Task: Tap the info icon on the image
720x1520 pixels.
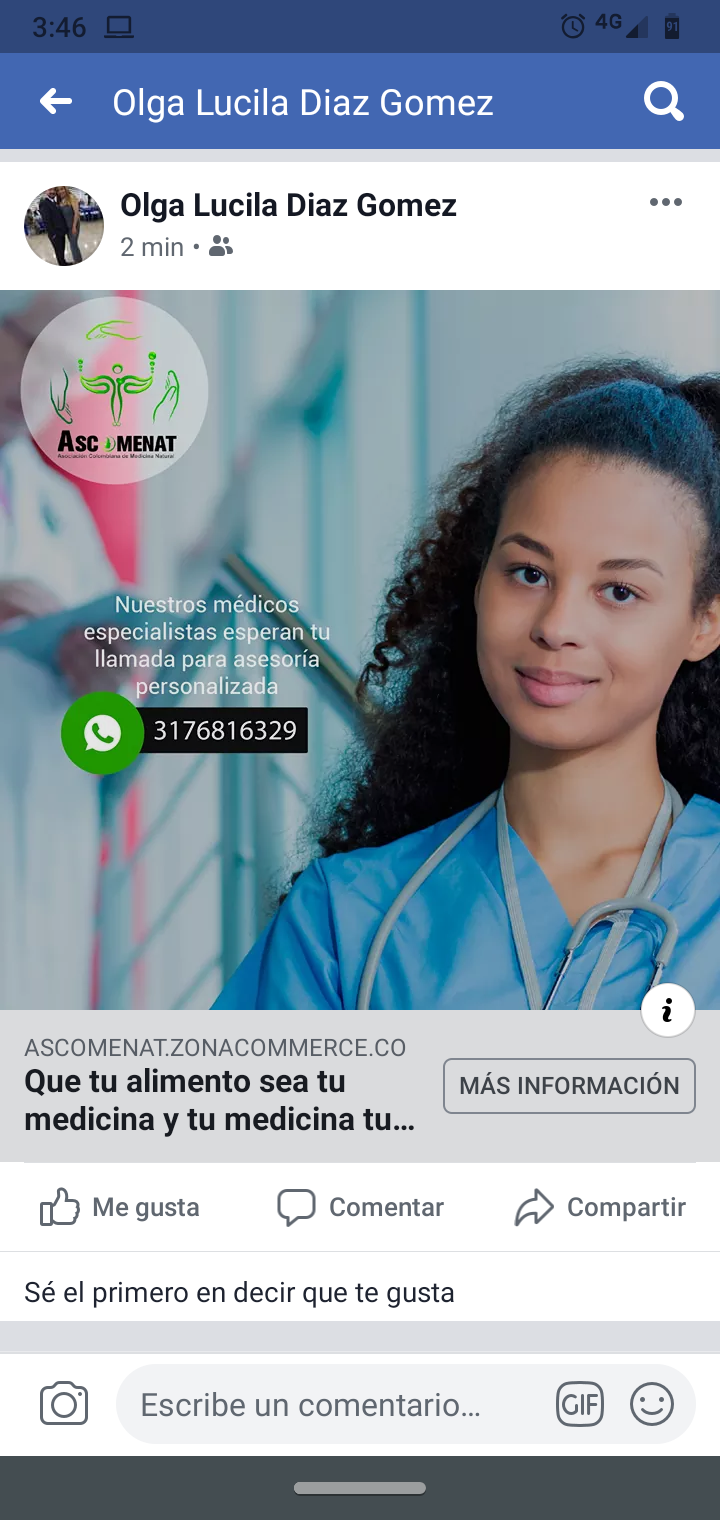Action: click(667, 1010)
